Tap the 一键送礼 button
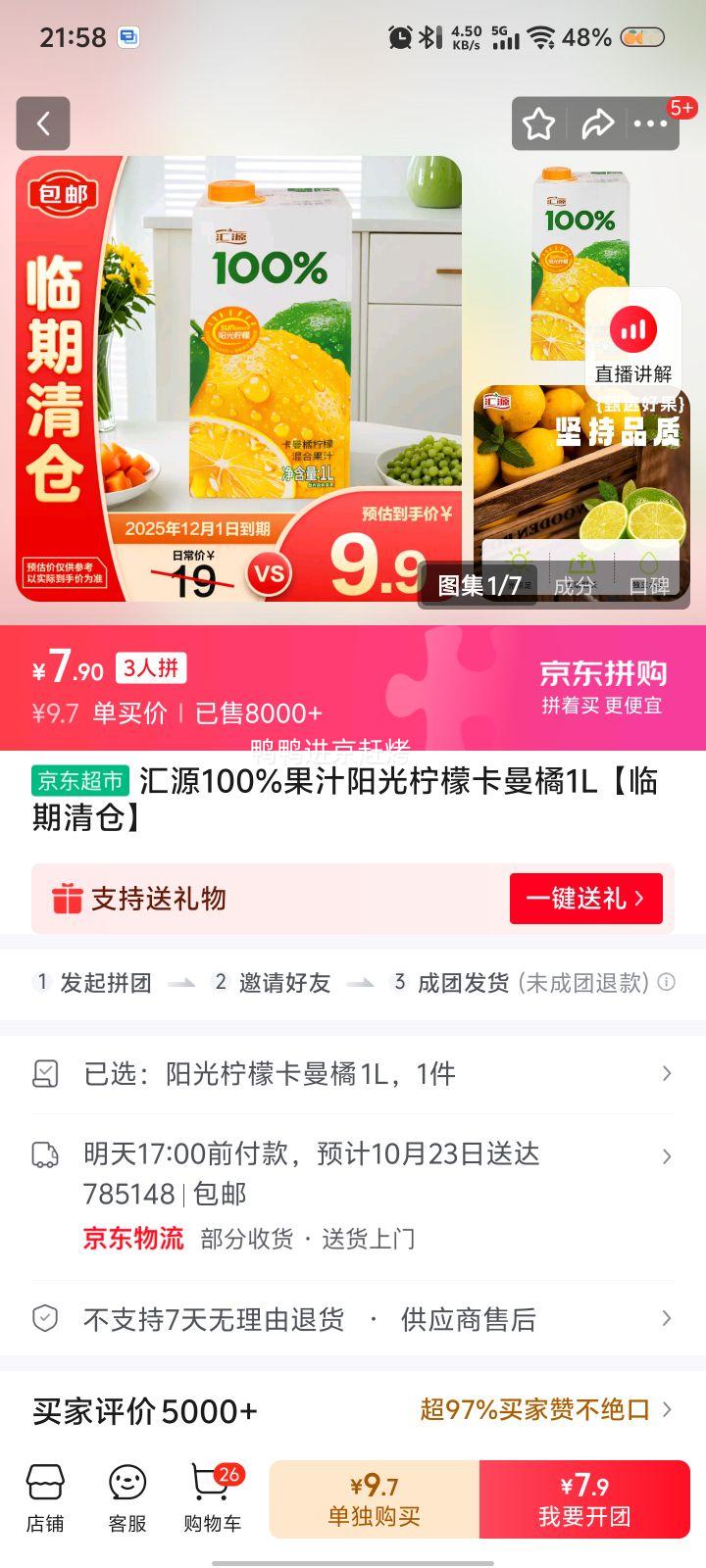This screenshot has width=706, height=1568. point(585,898)
